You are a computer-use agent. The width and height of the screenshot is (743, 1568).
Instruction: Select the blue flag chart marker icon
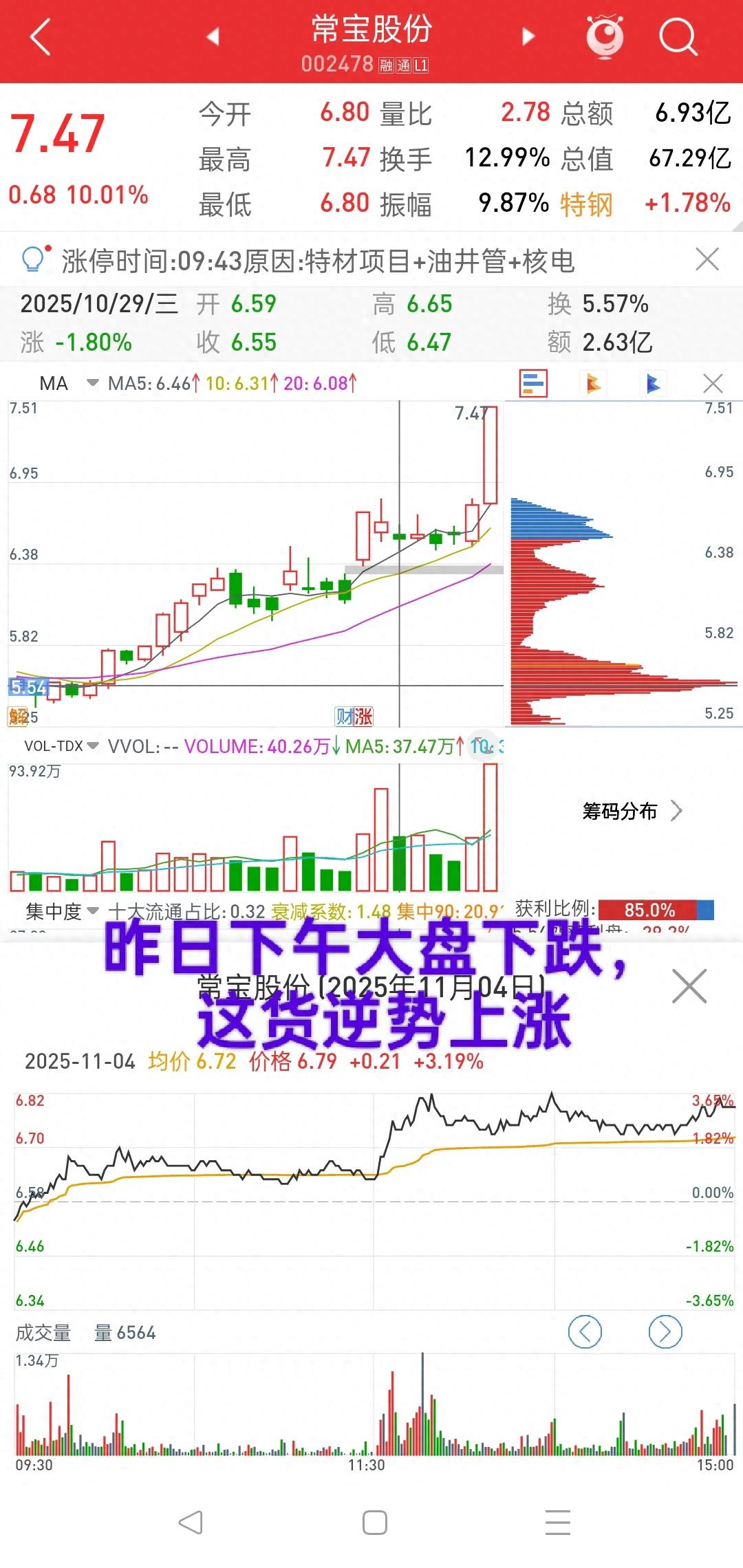tap(652, 384)
